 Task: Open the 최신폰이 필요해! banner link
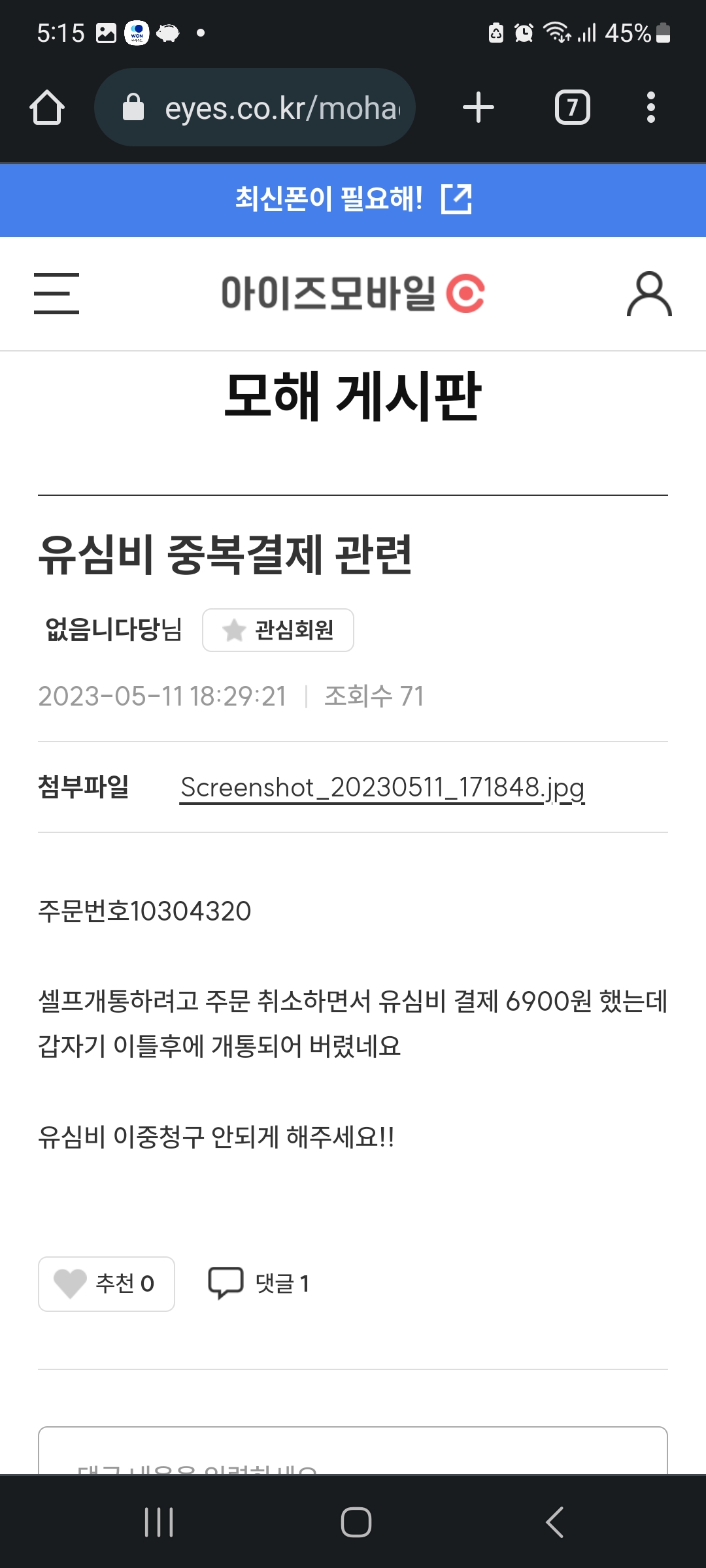(353, 199)
